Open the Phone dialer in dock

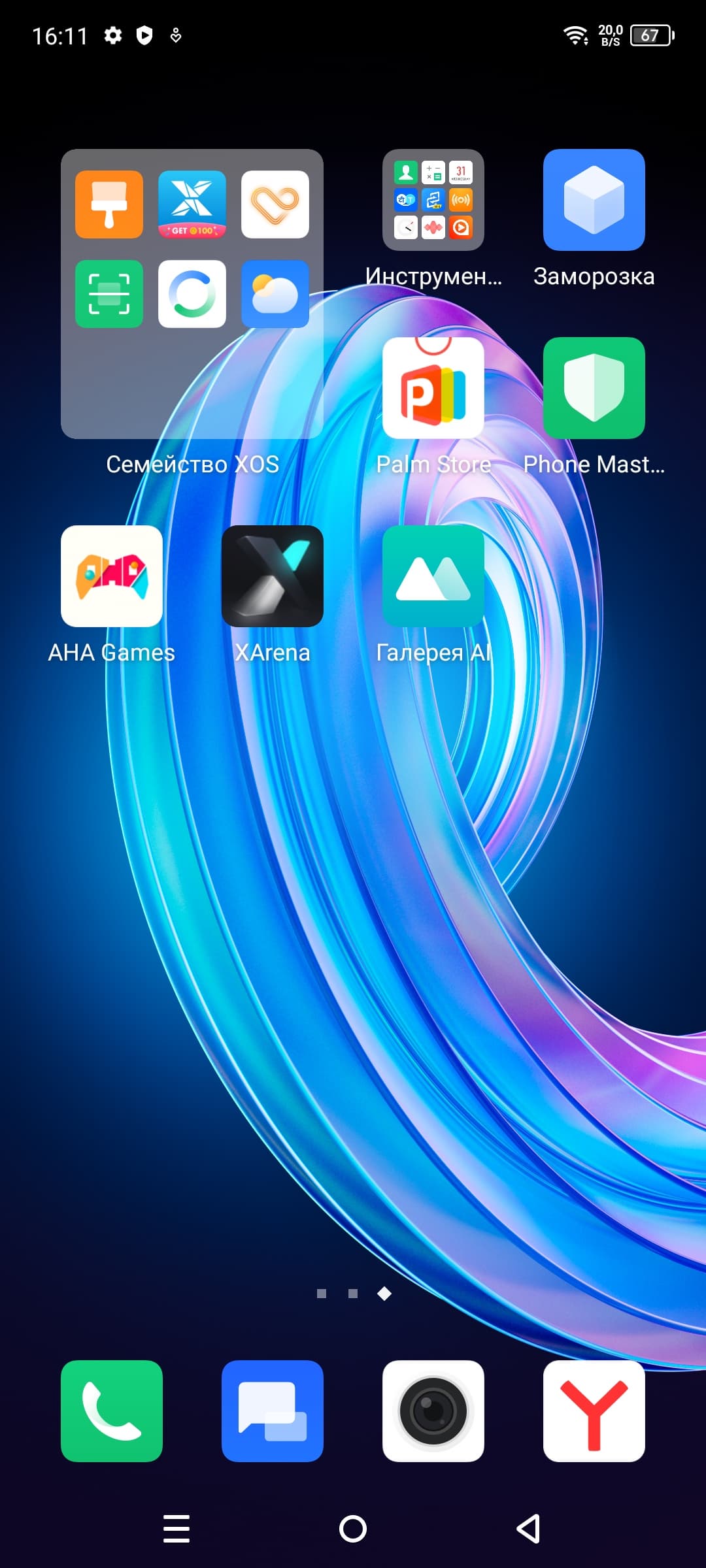pos(112,1411)
